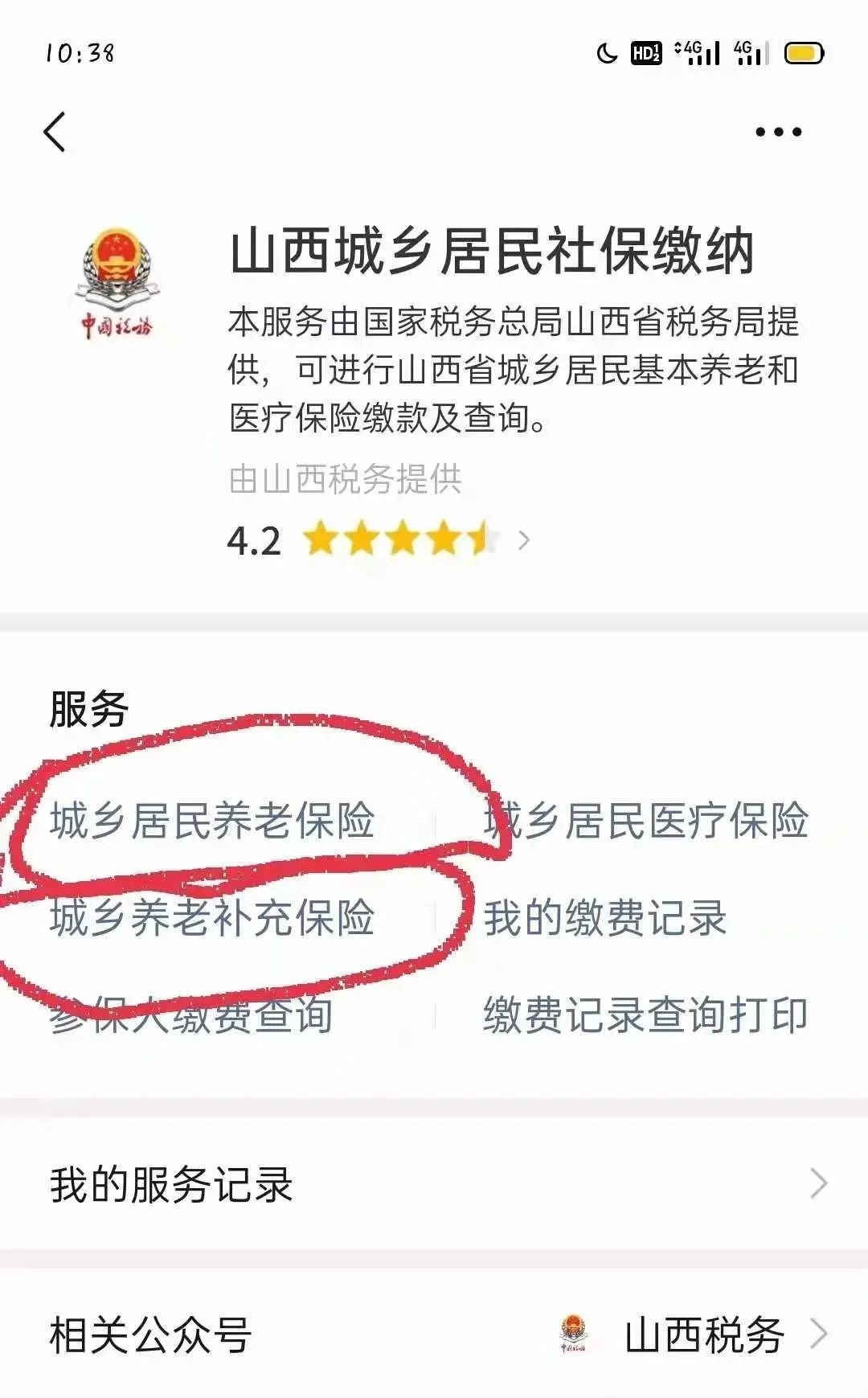View 我的缴费记录
Image resolution: width=868 pixels, height=1398 pixels.
click(605, 918)
